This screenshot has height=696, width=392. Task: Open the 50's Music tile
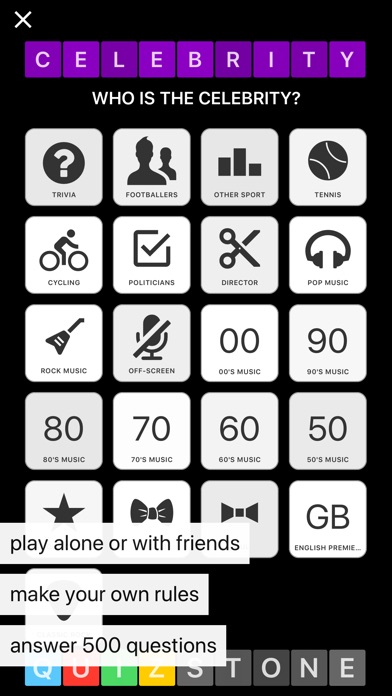pyautogui.click(x=328, y=431)
